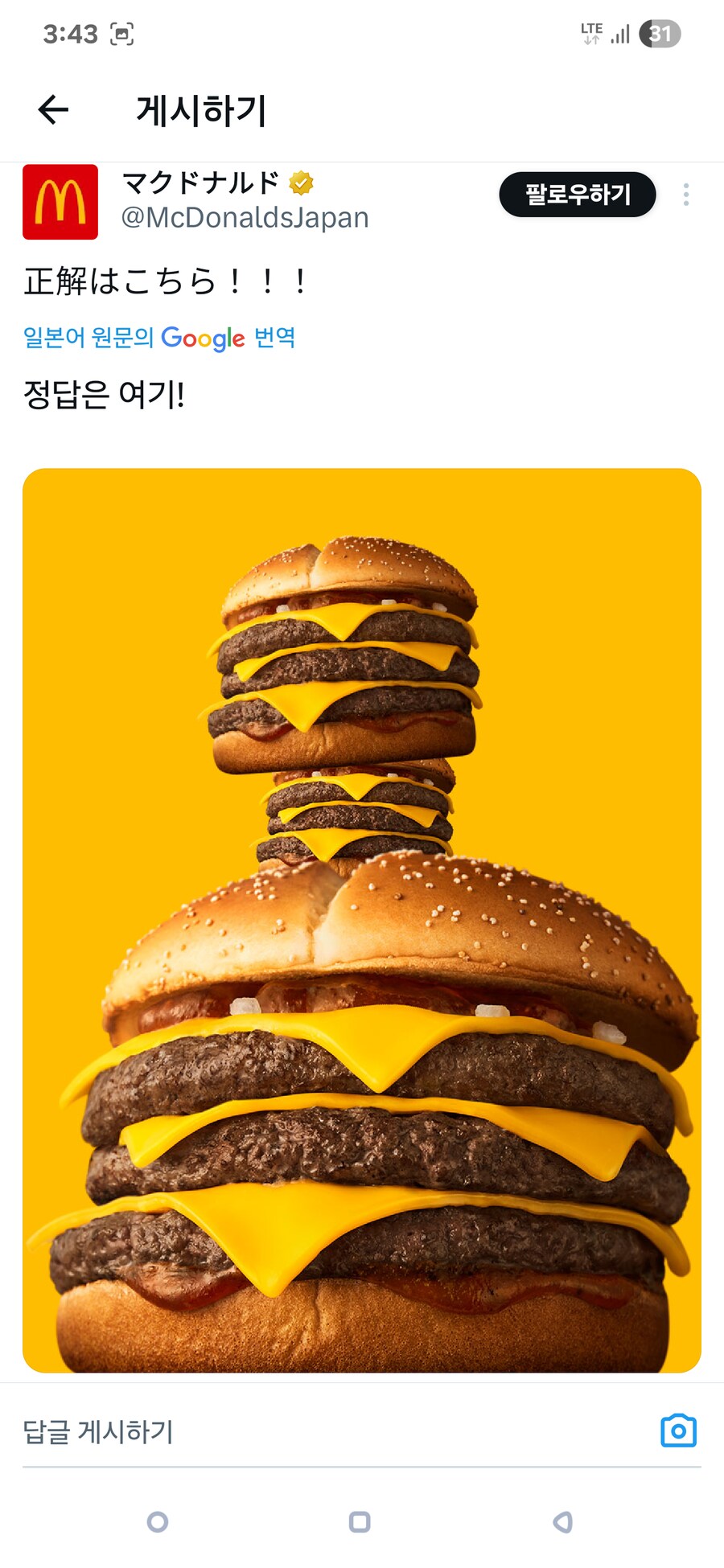
Task: Enlarge the stacked burger image
Action: (362, 919)
